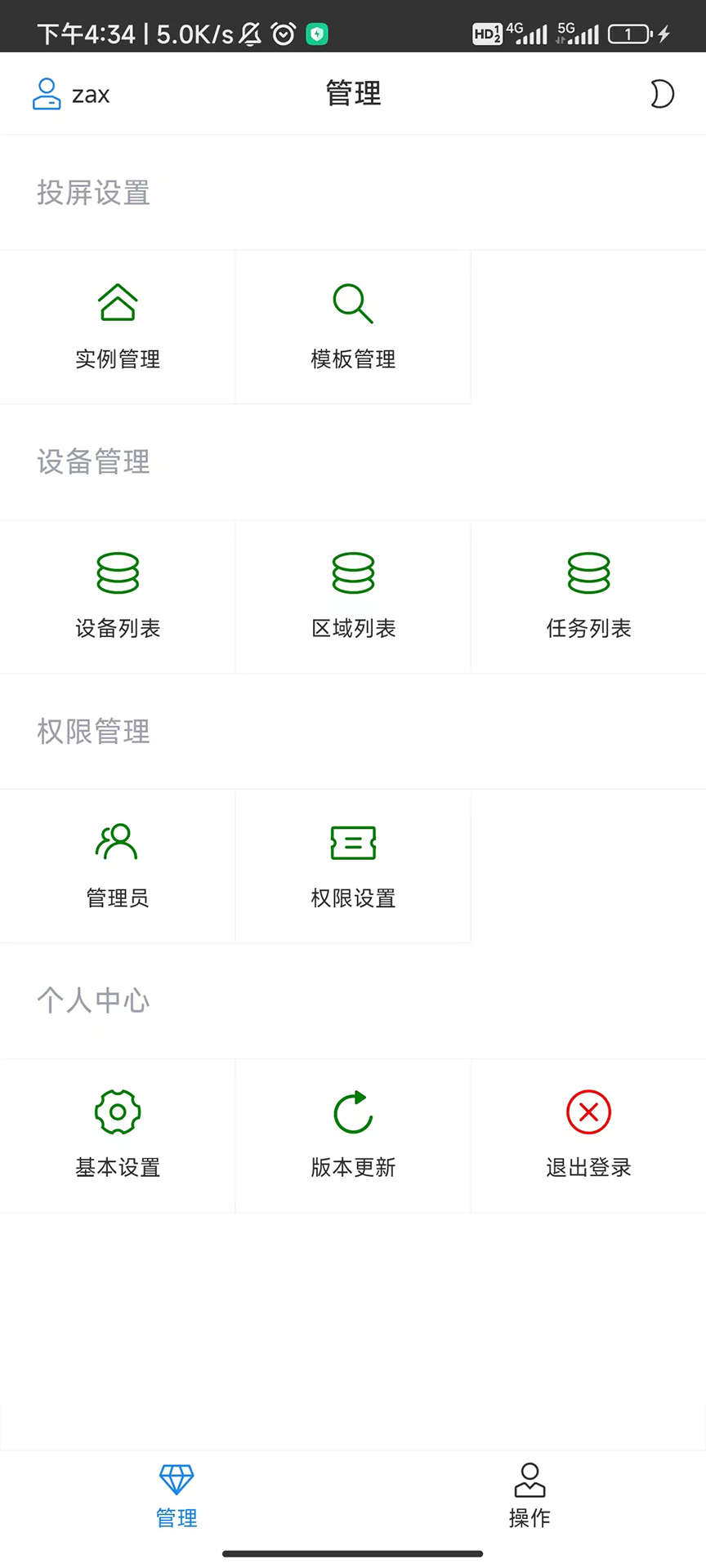Go to 模板管理
This screenshot has height=1568, width=706.
(353, 327)
